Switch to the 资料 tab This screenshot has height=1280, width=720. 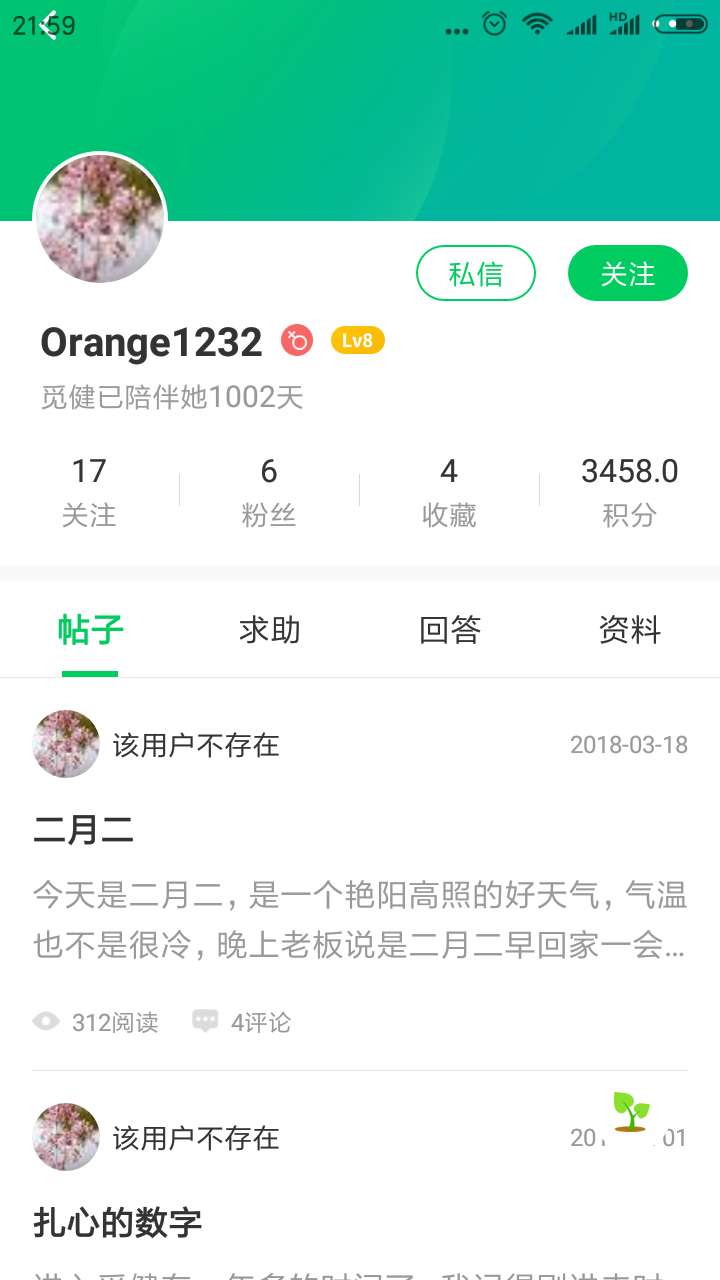pyautogui.click(x=630, y=631)
